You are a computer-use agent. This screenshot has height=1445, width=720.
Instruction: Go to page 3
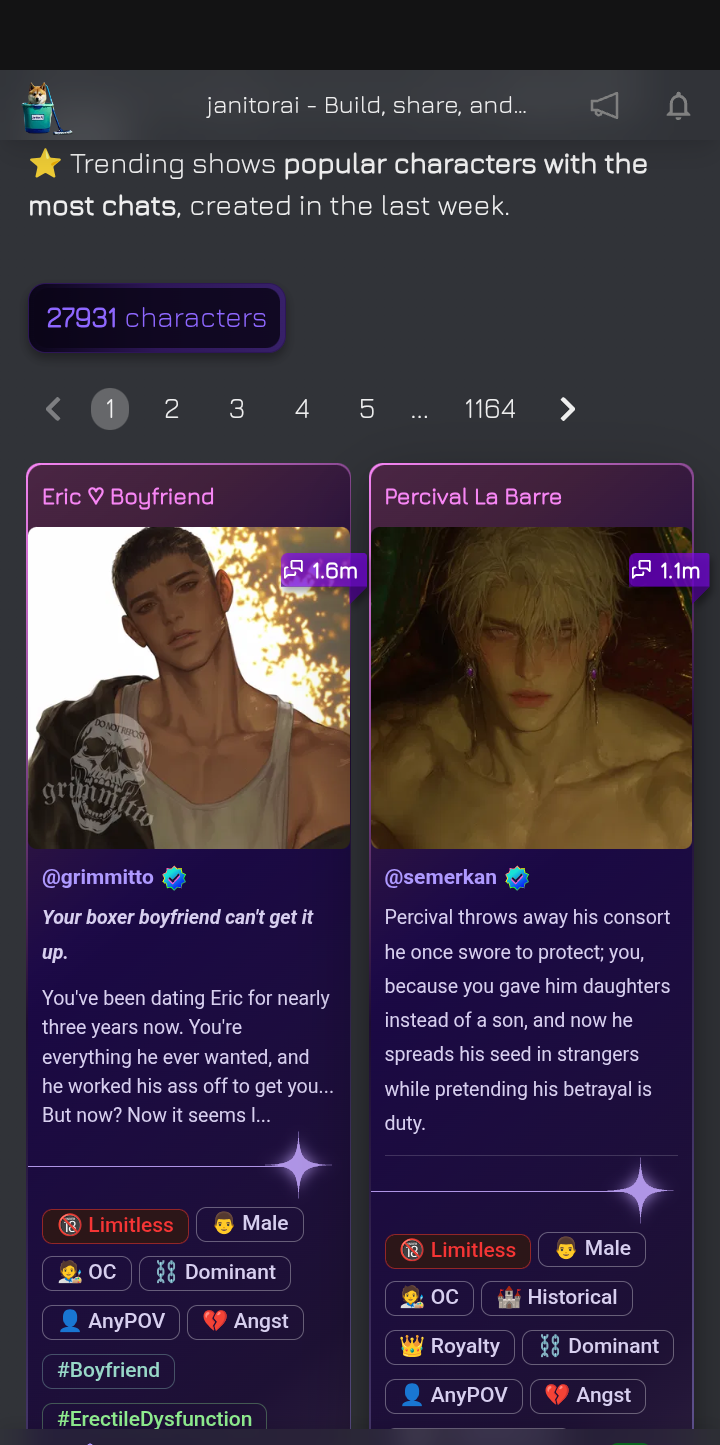pyautogui.click(x=237, y=409)
